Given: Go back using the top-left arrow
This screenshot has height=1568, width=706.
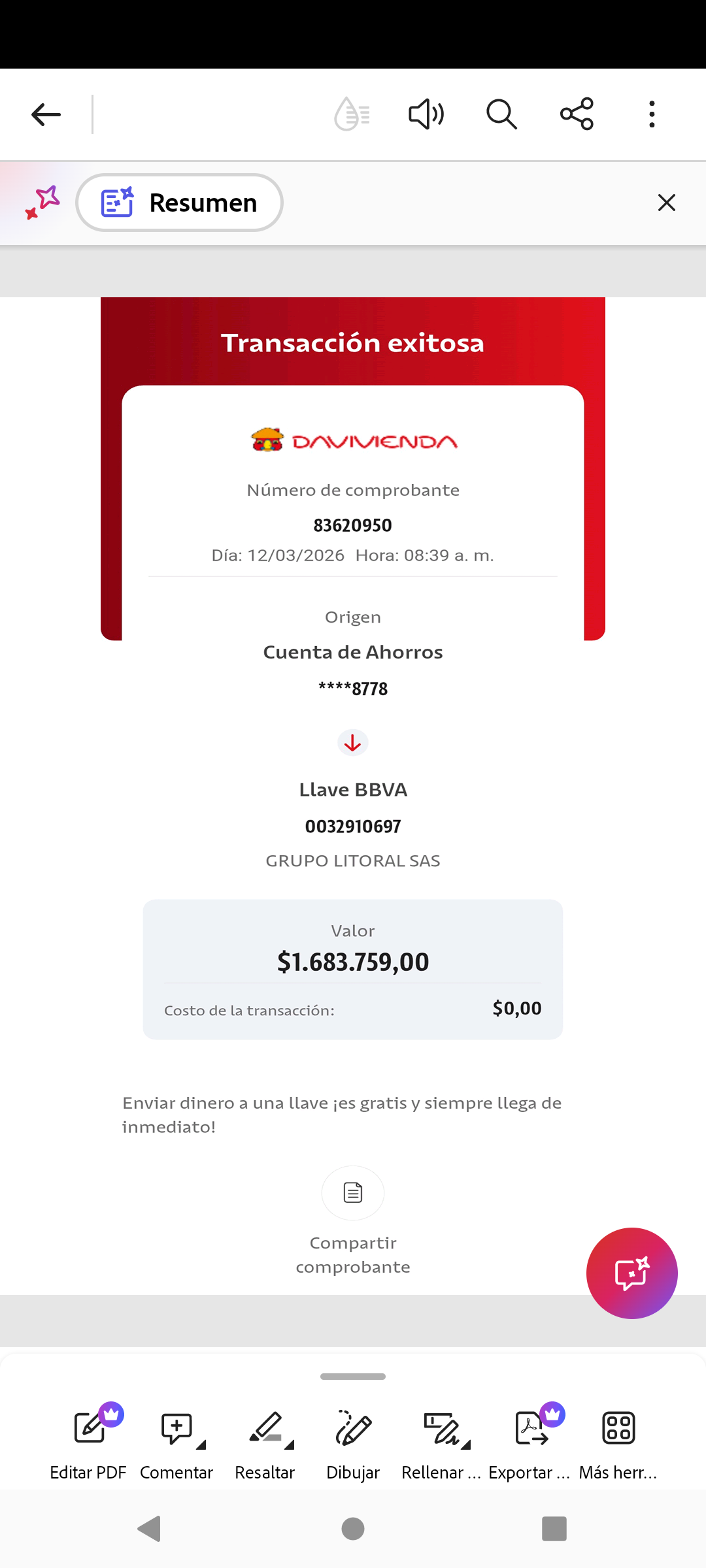Looking at the screenshot, I should (x=46, y=114).
